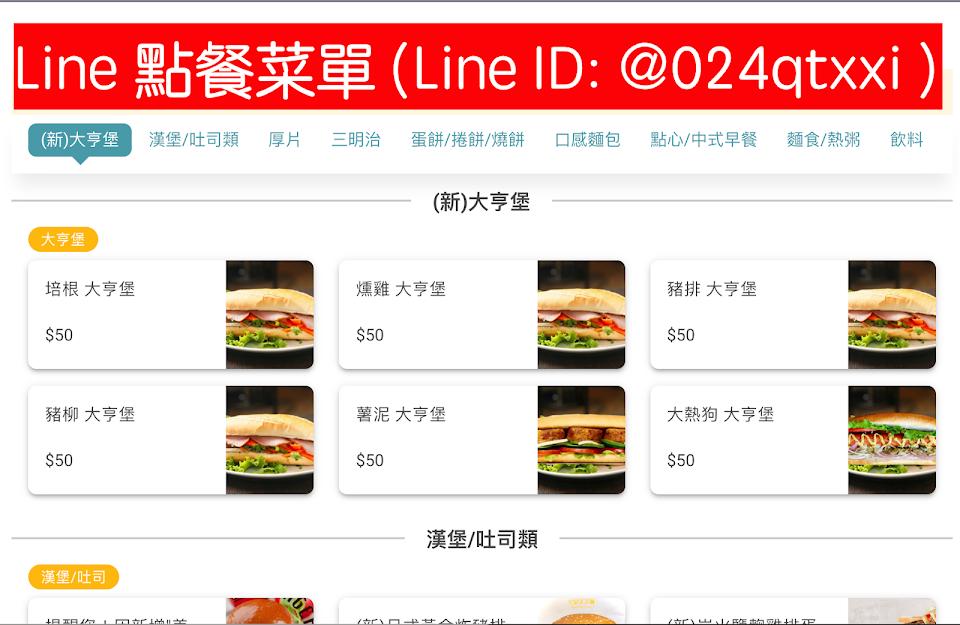Go to the 三明治 tab

356,140
